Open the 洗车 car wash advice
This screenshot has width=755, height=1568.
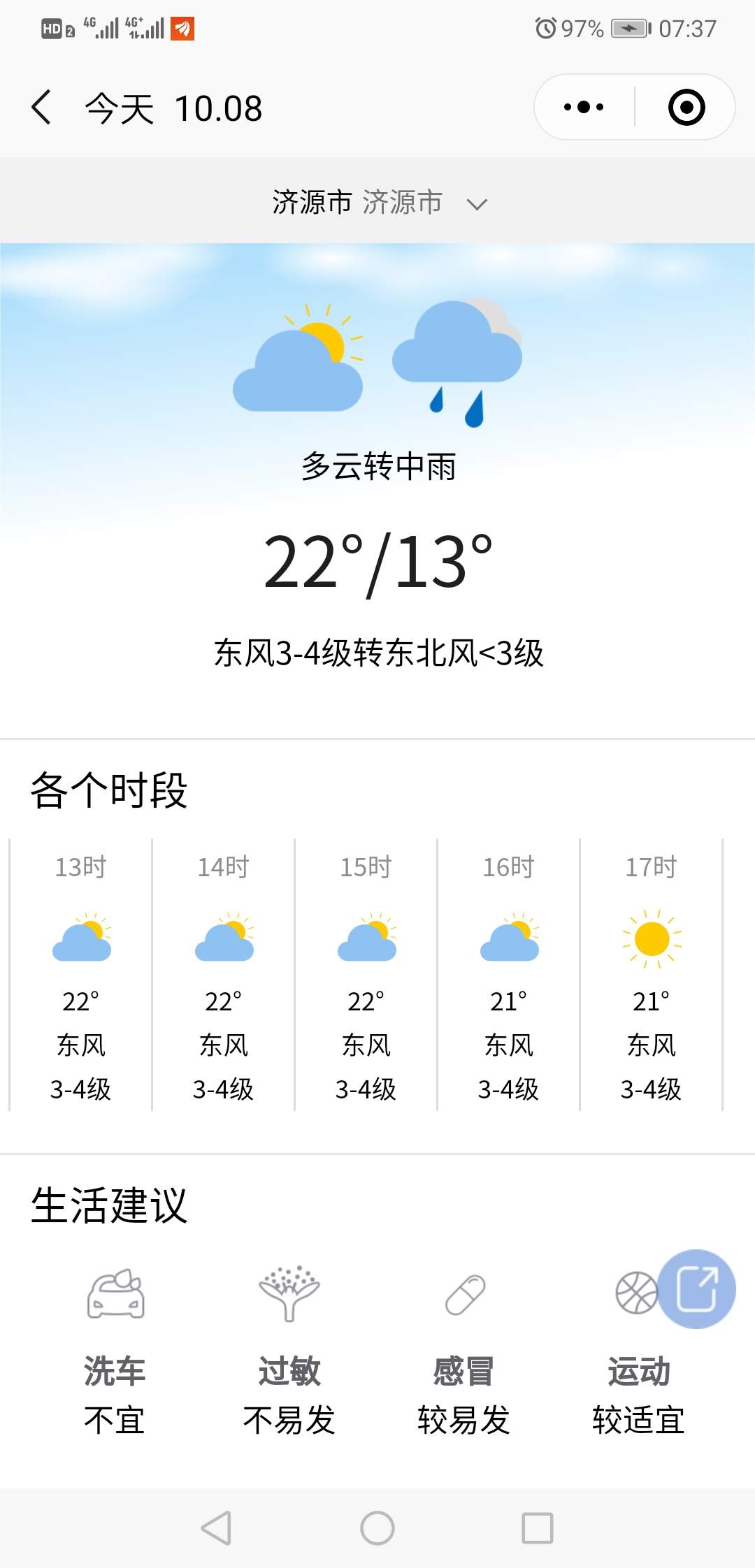115,1349
